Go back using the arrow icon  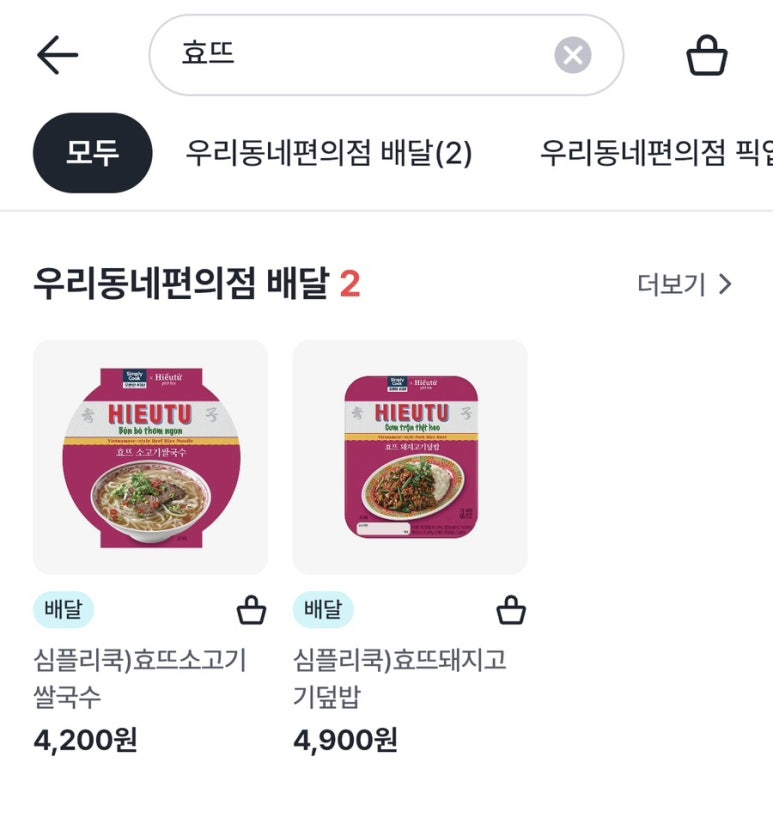click(x=57, y=55)
